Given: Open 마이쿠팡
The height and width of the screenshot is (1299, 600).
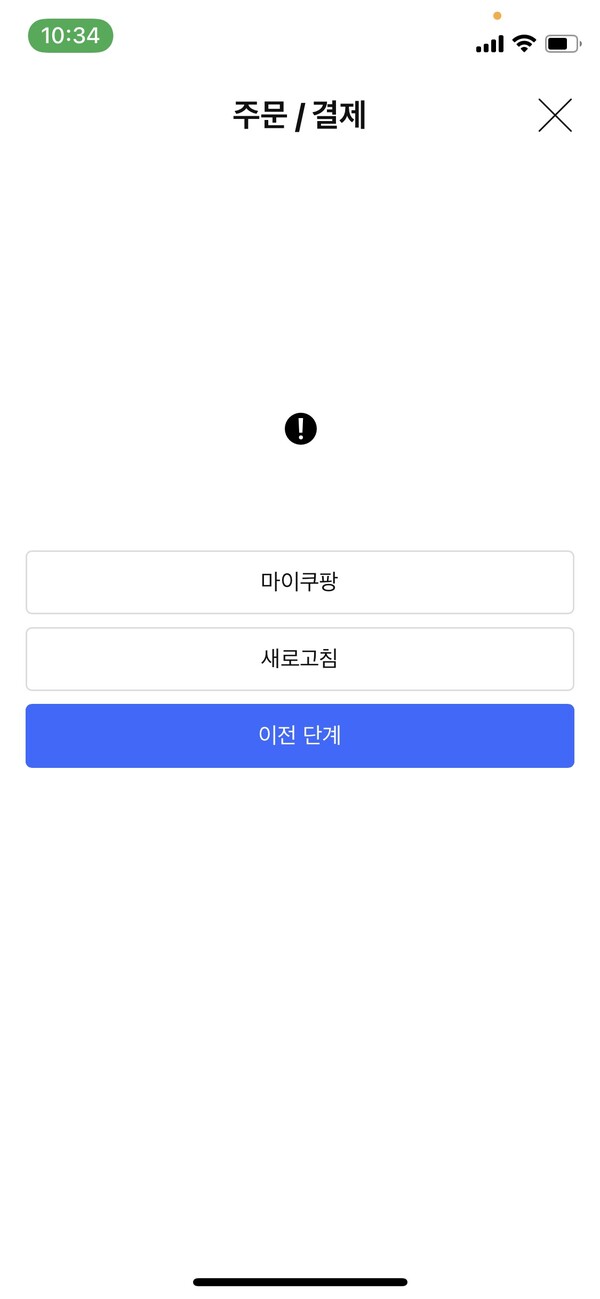Looking at the screenshot, I should 300,582.
